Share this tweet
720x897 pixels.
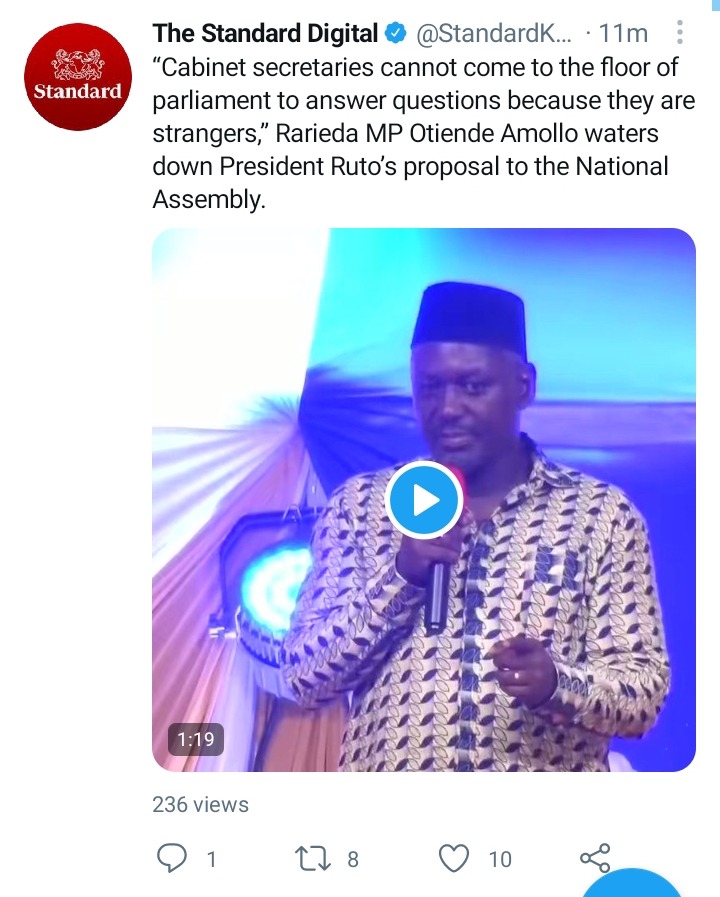[x=595, y=858]
